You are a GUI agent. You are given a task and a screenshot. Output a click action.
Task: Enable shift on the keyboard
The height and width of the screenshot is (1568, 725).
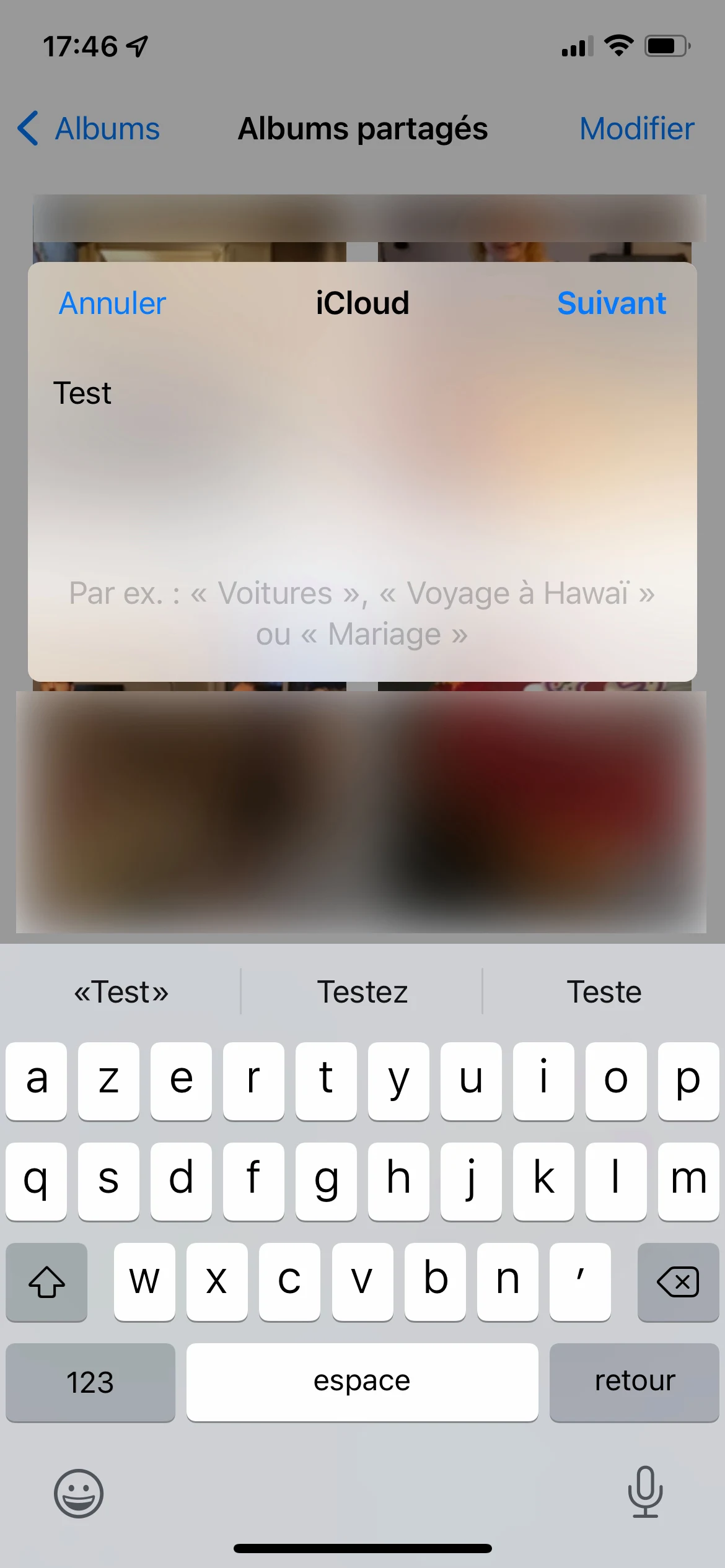click(46, 1281)
